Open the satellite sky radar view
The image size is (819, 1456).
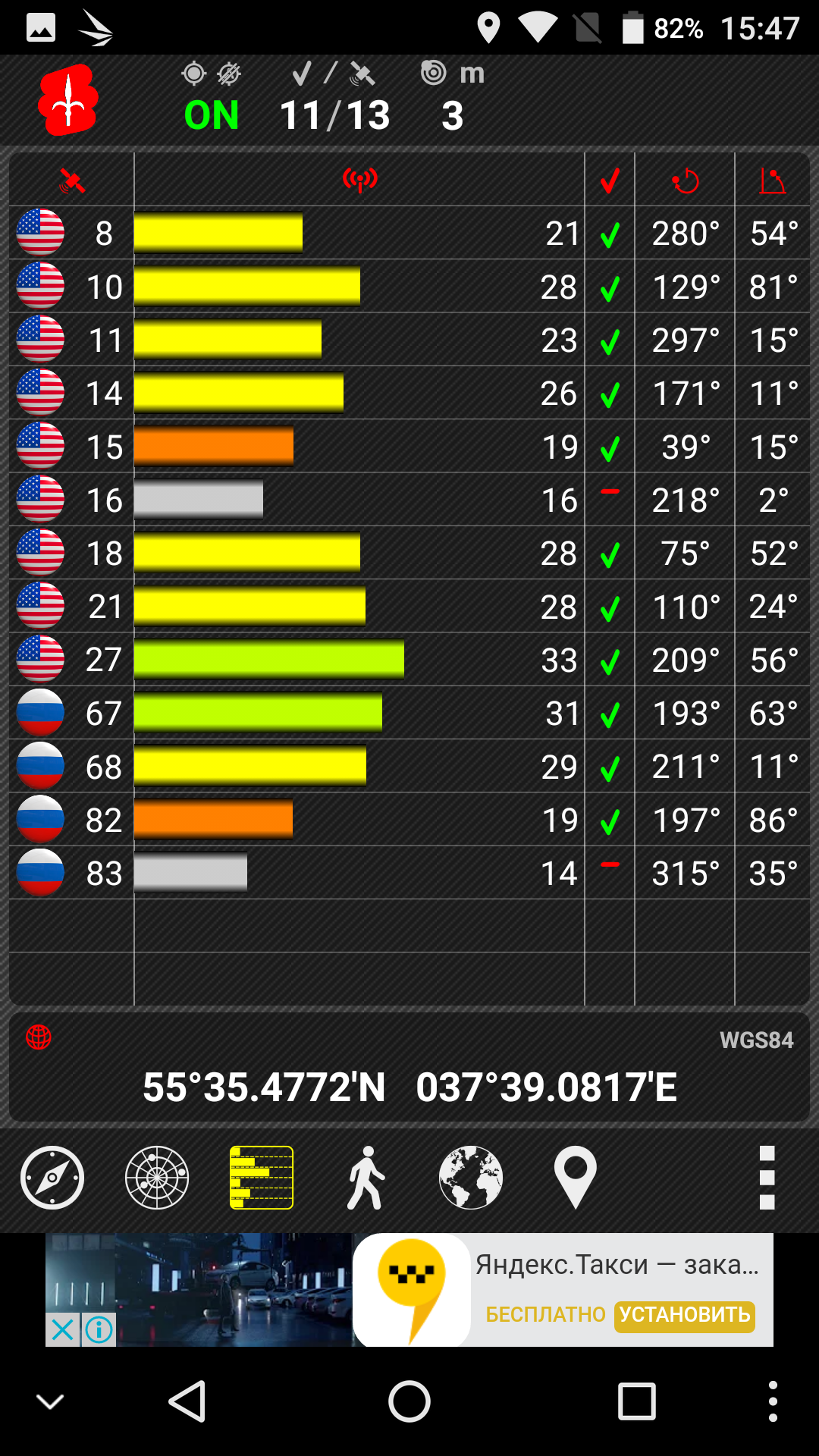[157, 1178]
